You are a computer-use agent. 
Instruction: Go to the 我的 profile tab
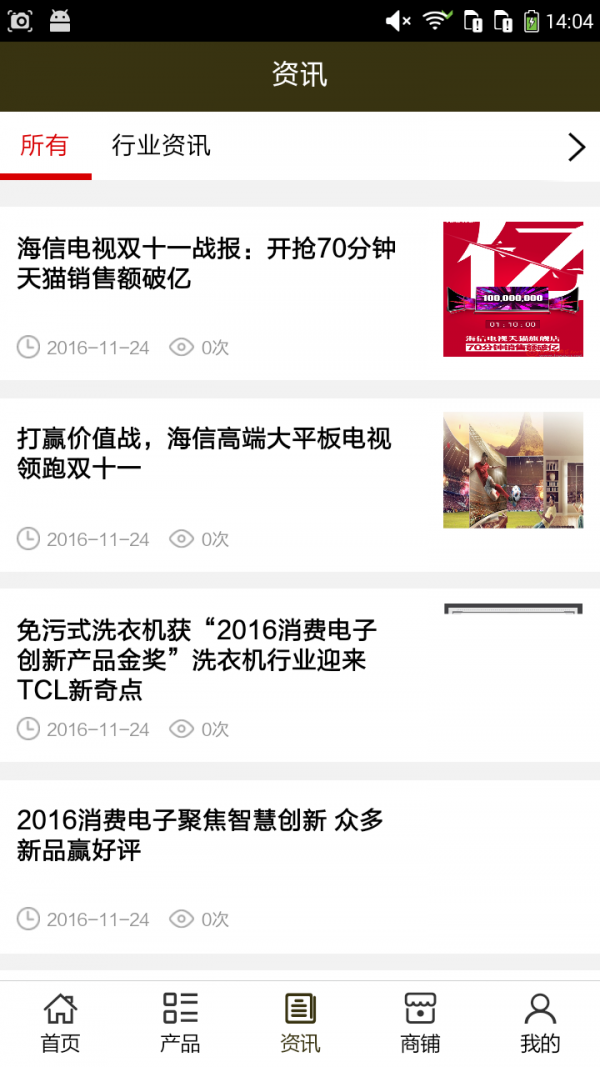[x=540, y=1023]
